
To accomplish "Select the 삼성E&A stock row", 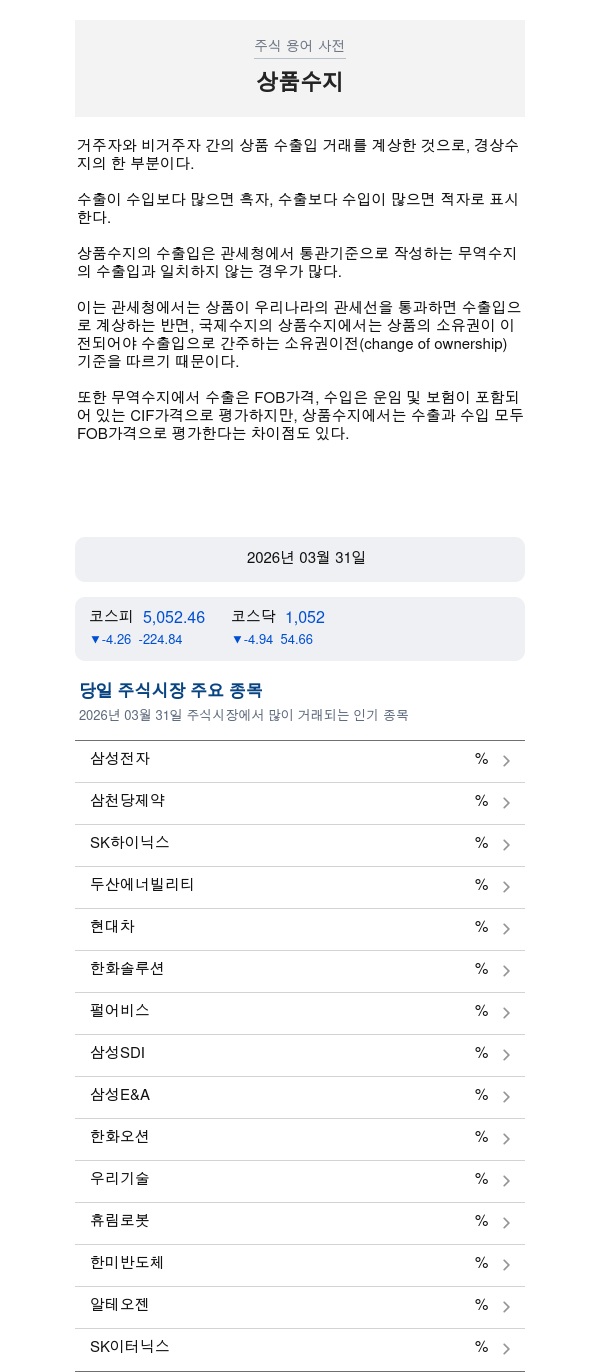I will pos(299,1096).
